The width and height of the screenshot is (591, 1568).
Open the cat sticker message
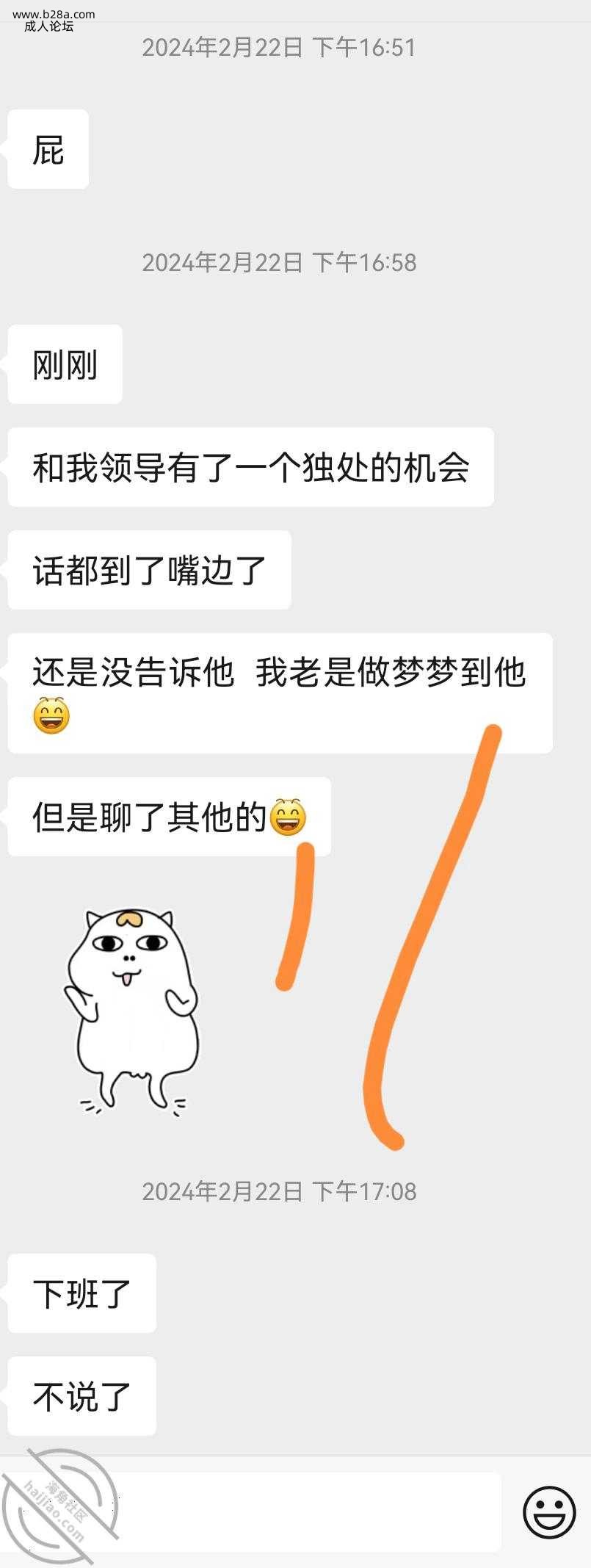[132, 1010]
